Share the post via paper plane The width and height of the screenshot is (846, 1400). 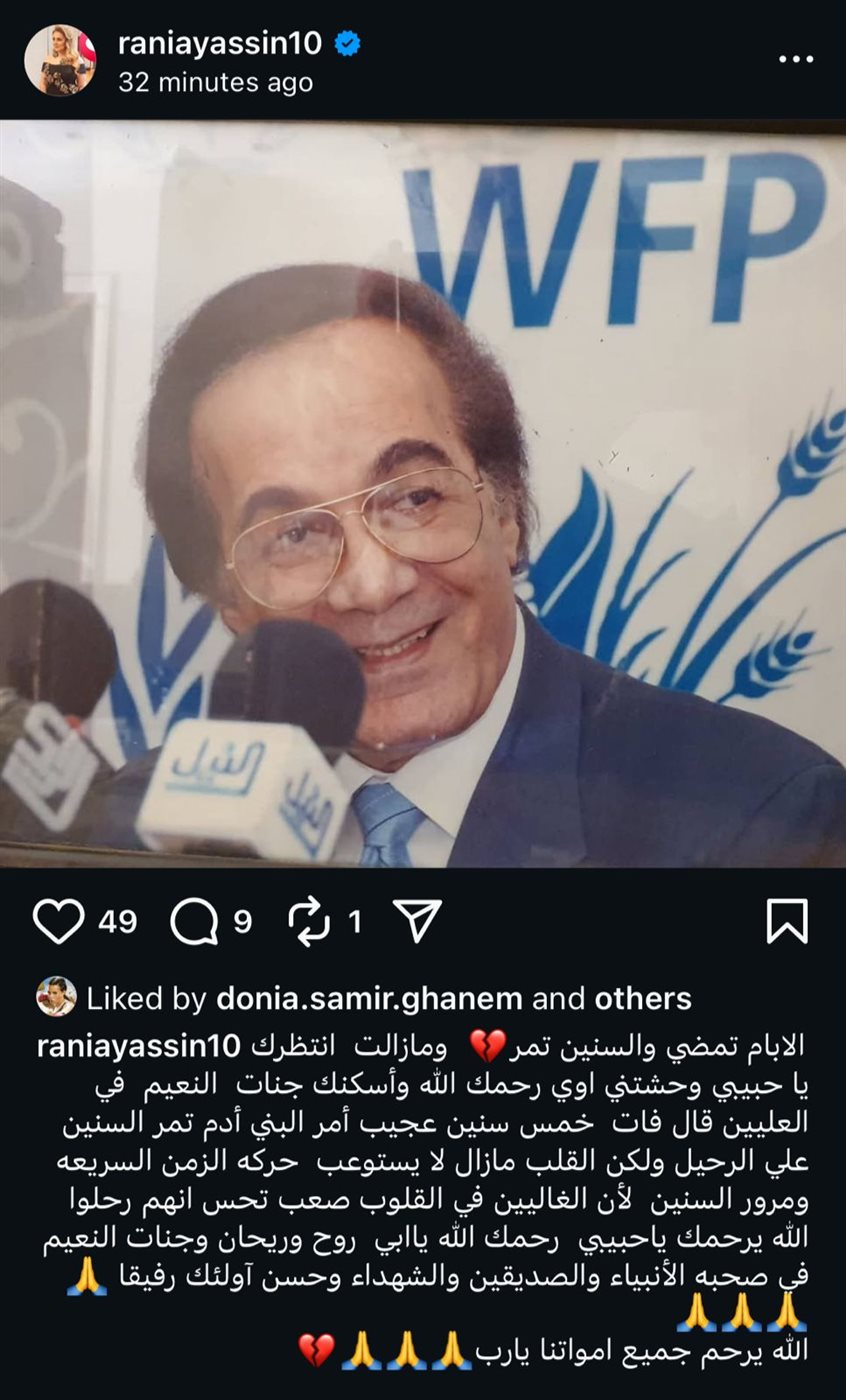point(418,921)
